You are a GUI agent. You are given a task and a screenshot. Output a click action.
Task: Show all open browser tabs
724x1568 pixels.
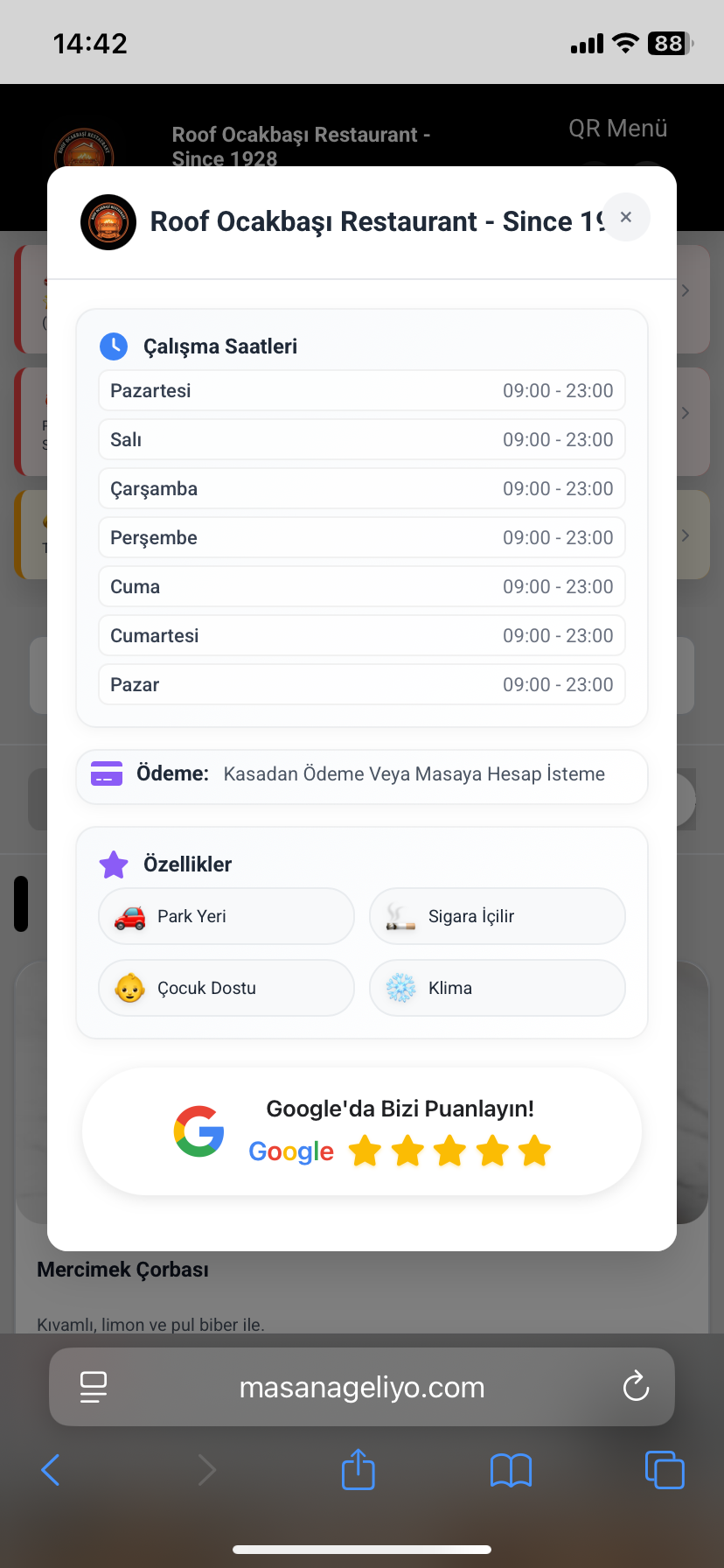665,1470
